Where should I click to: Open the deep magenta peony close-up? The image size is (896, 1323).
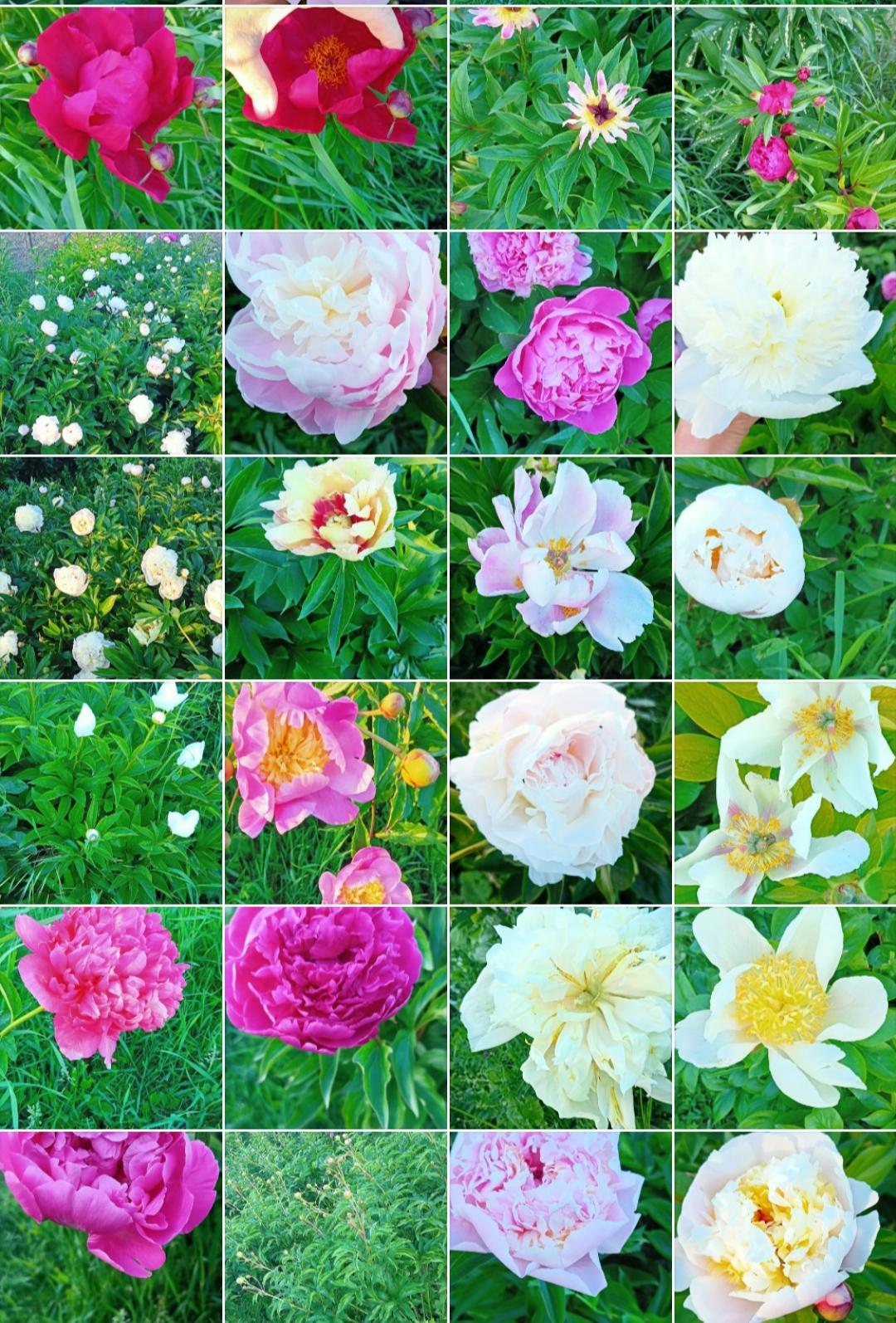click(335, 1018)
